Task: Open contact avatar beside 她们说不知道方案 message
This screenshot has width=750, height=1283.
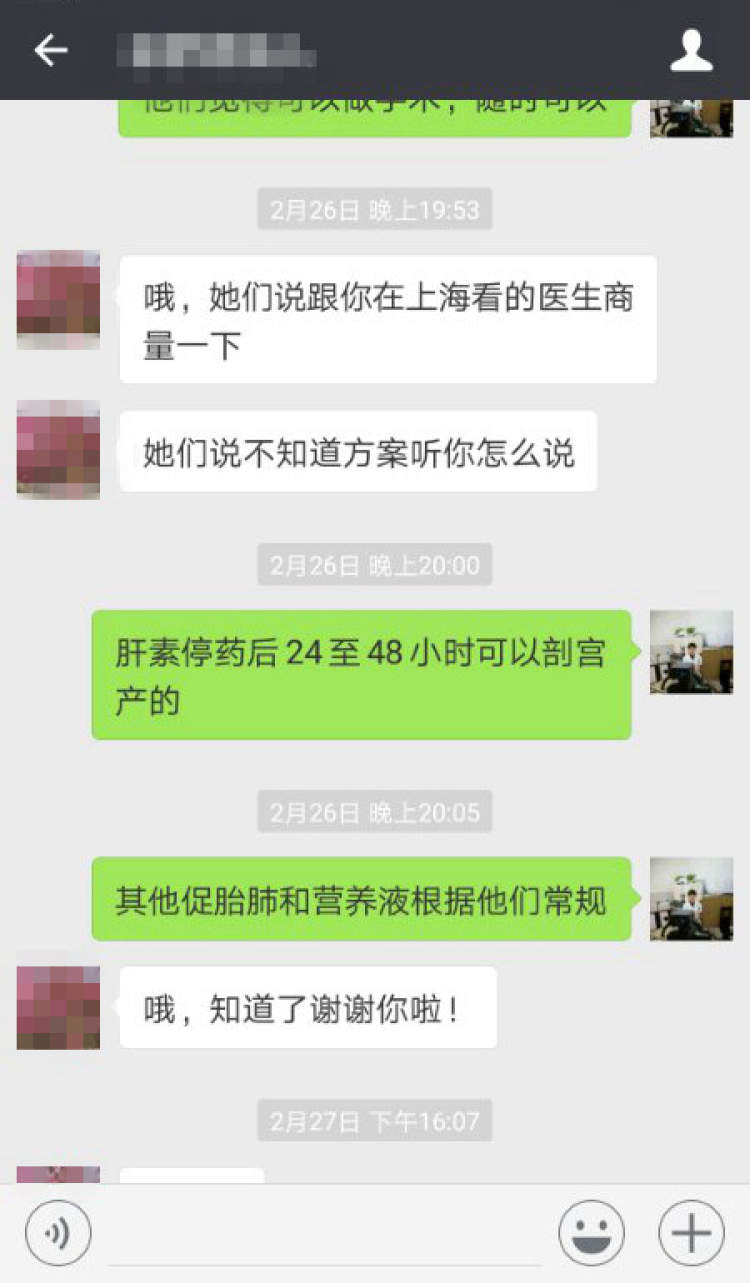Action: click(x=58, y=450)
